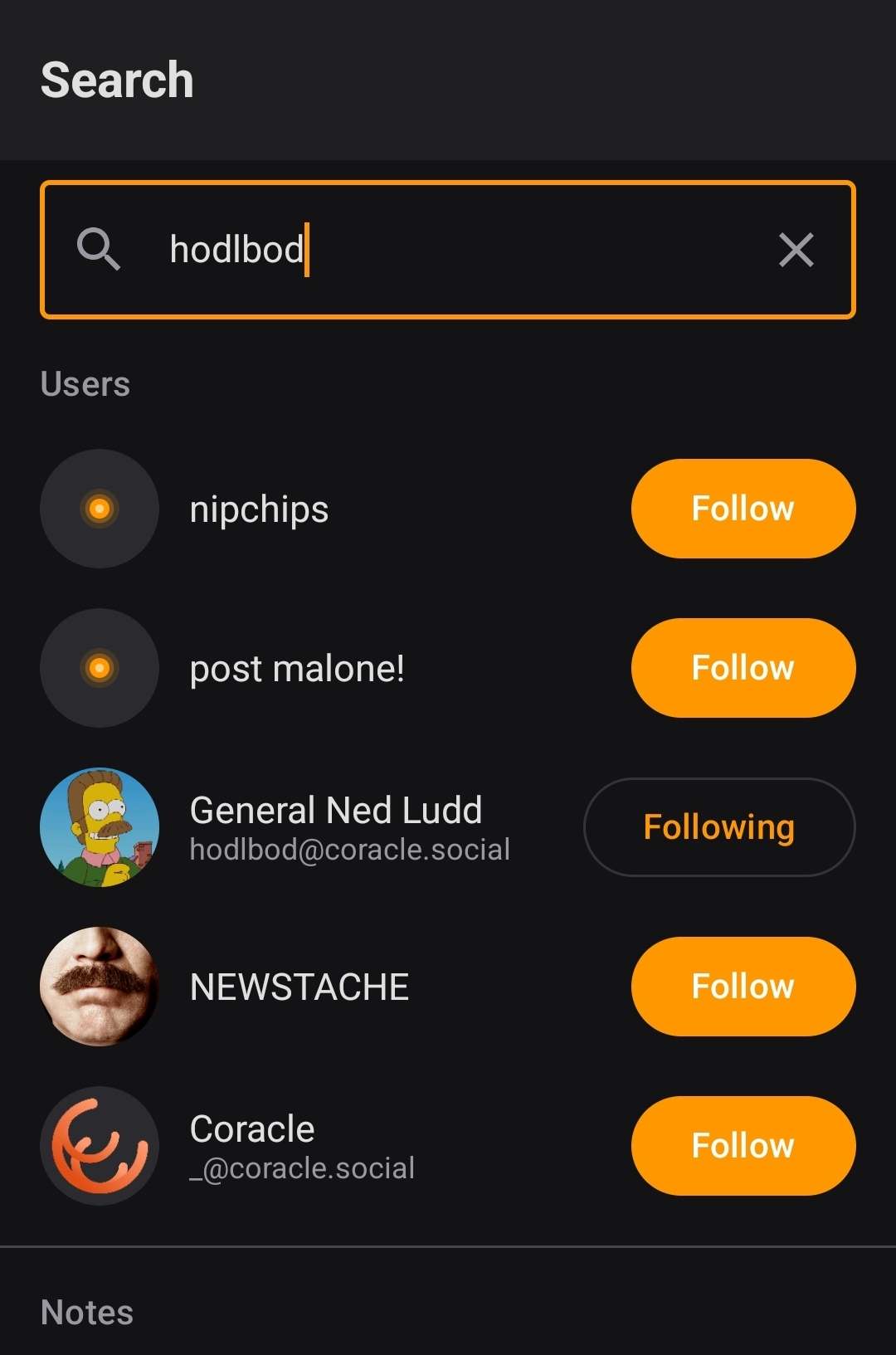Follow the Coracle account

743,1146
